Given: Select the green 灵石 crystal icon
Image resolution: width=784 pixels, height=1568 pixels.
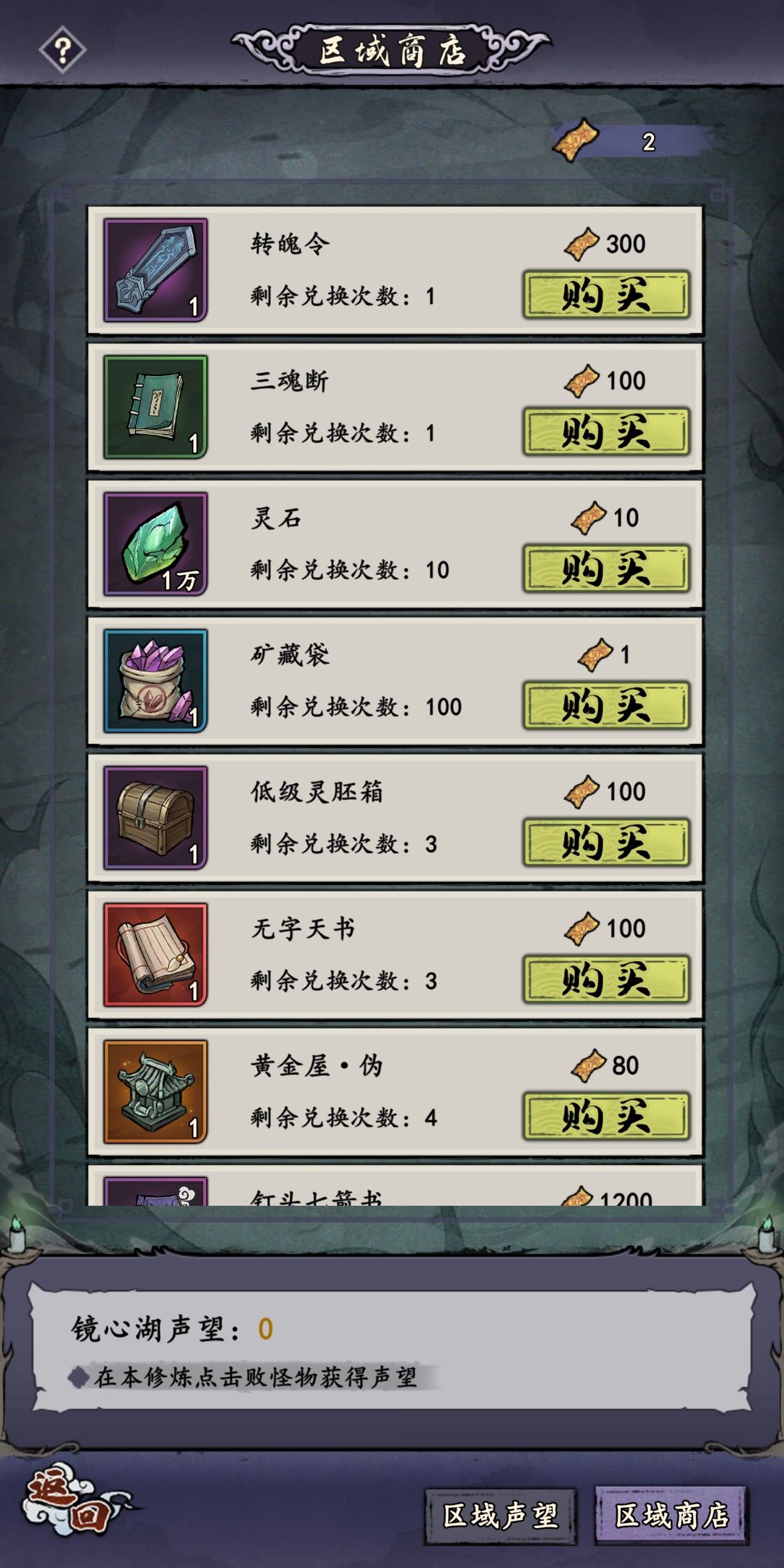Looking at the screenshot, I should [155, 543].
